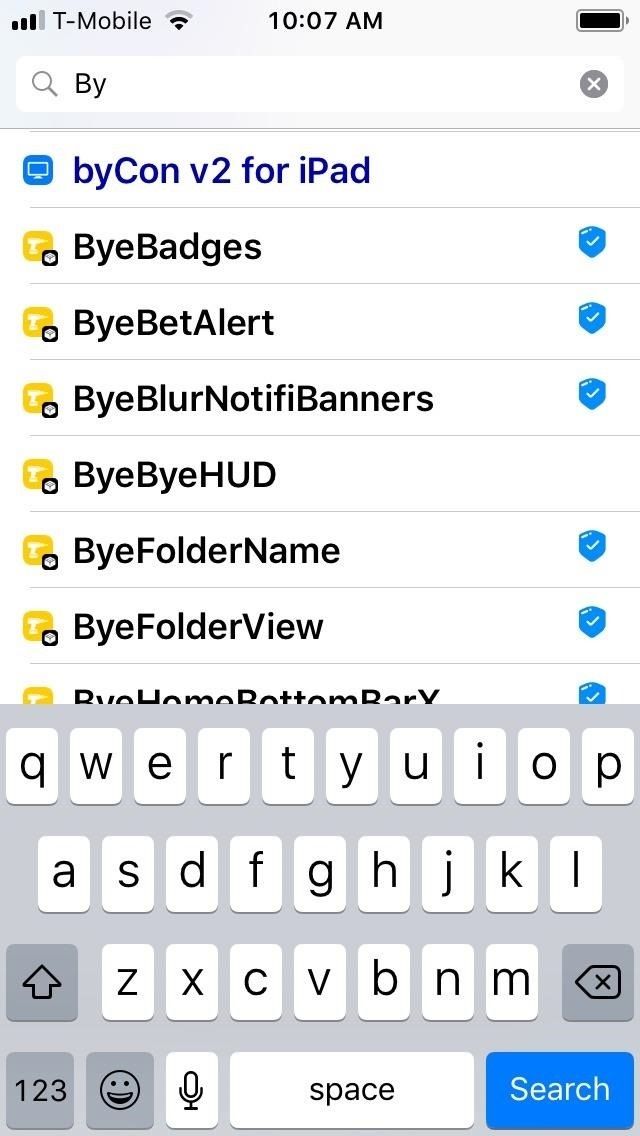Clear the search text
Image resolution: width=640 pixels, height=1136 pixels.
coord(594,84)
